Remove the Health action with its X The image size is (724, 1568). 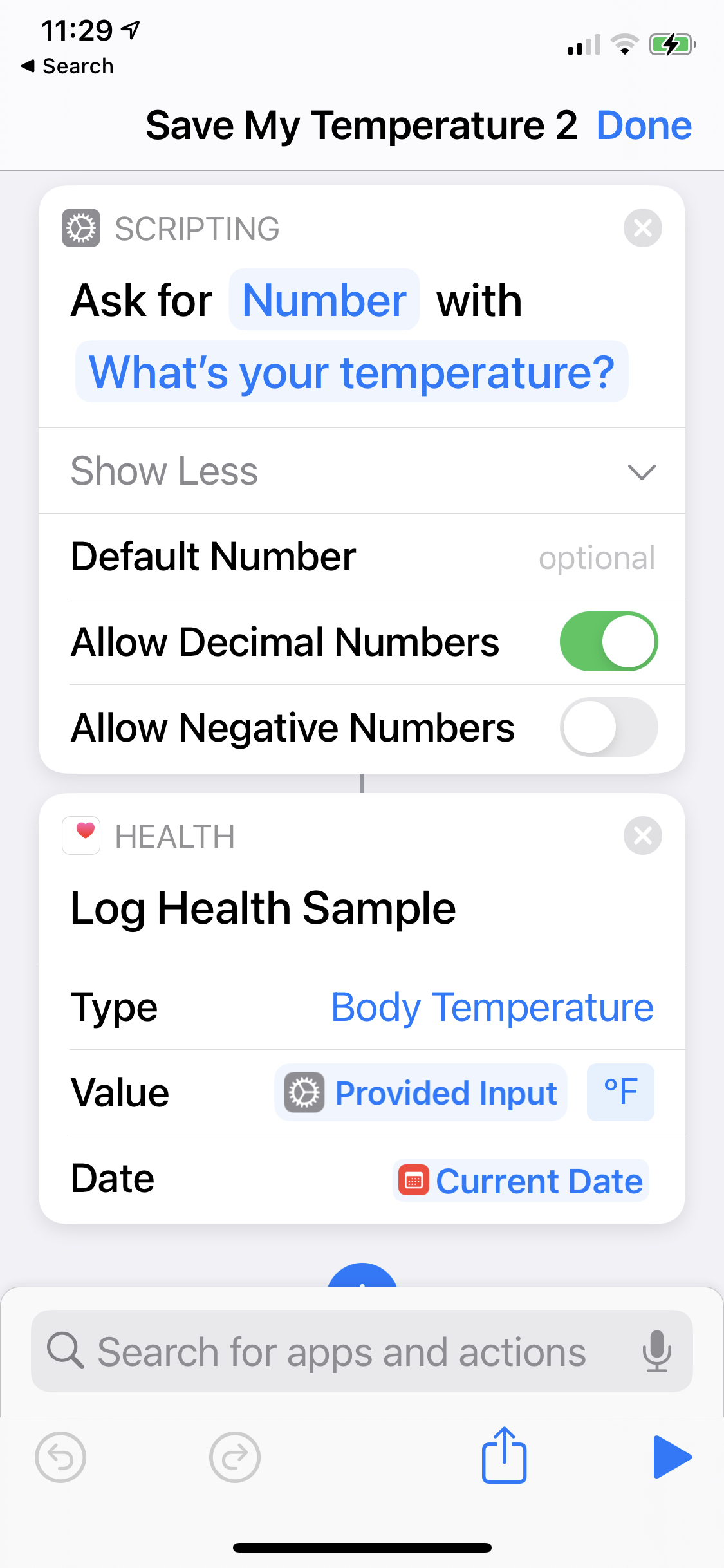click(642, 835)
